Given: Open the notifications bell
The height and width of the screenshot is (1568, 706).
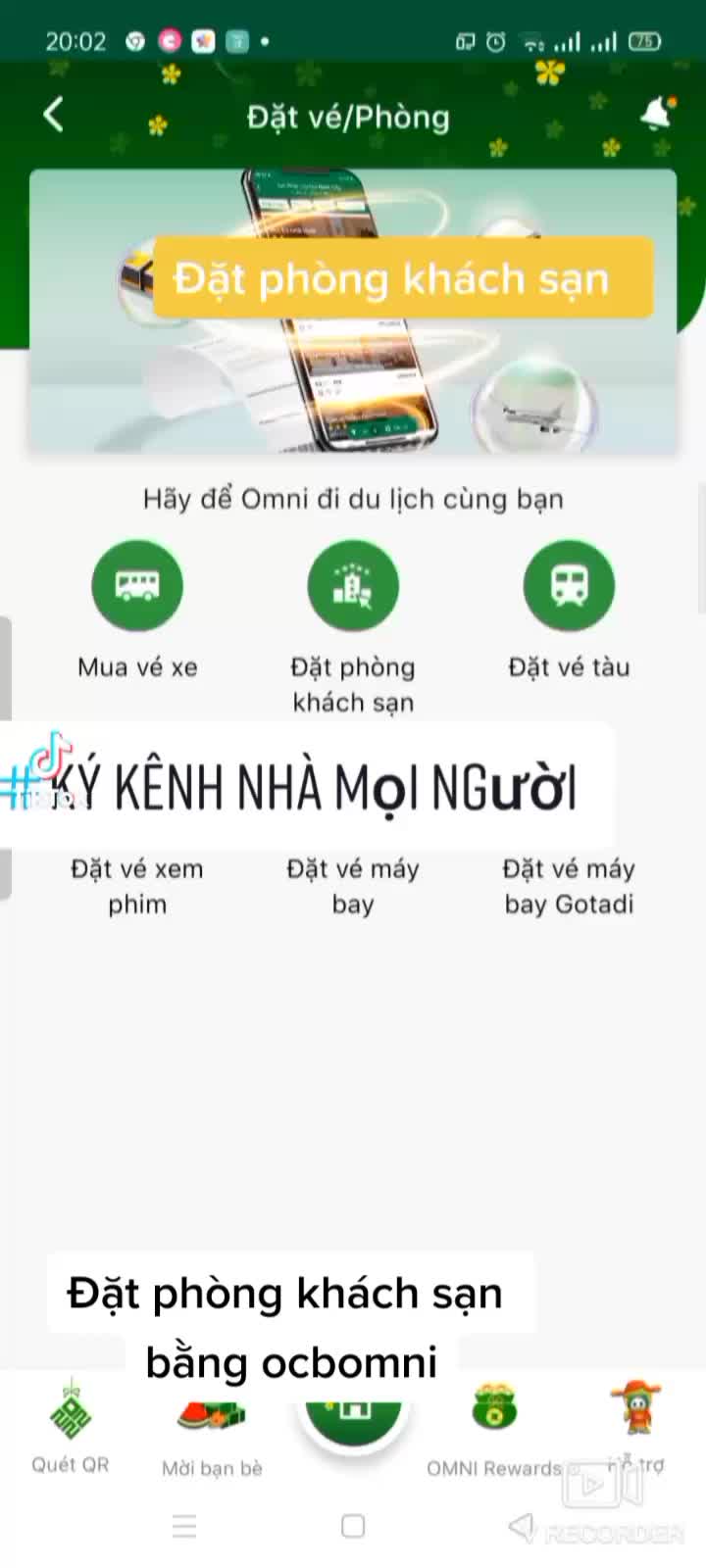Looking at the screenshot, I should click(656, 114).
